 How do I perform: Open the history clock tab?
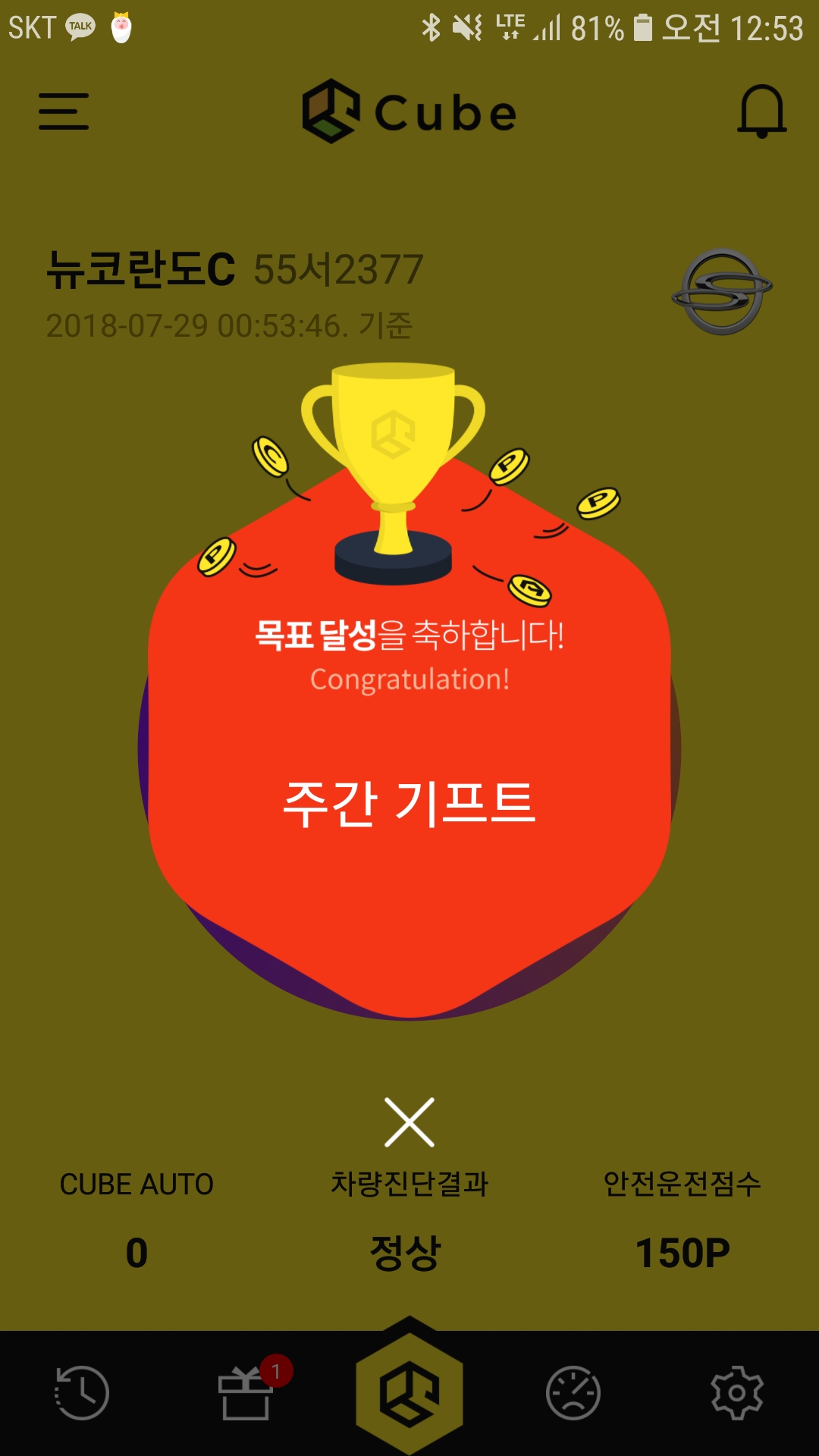click(82, 1392)
